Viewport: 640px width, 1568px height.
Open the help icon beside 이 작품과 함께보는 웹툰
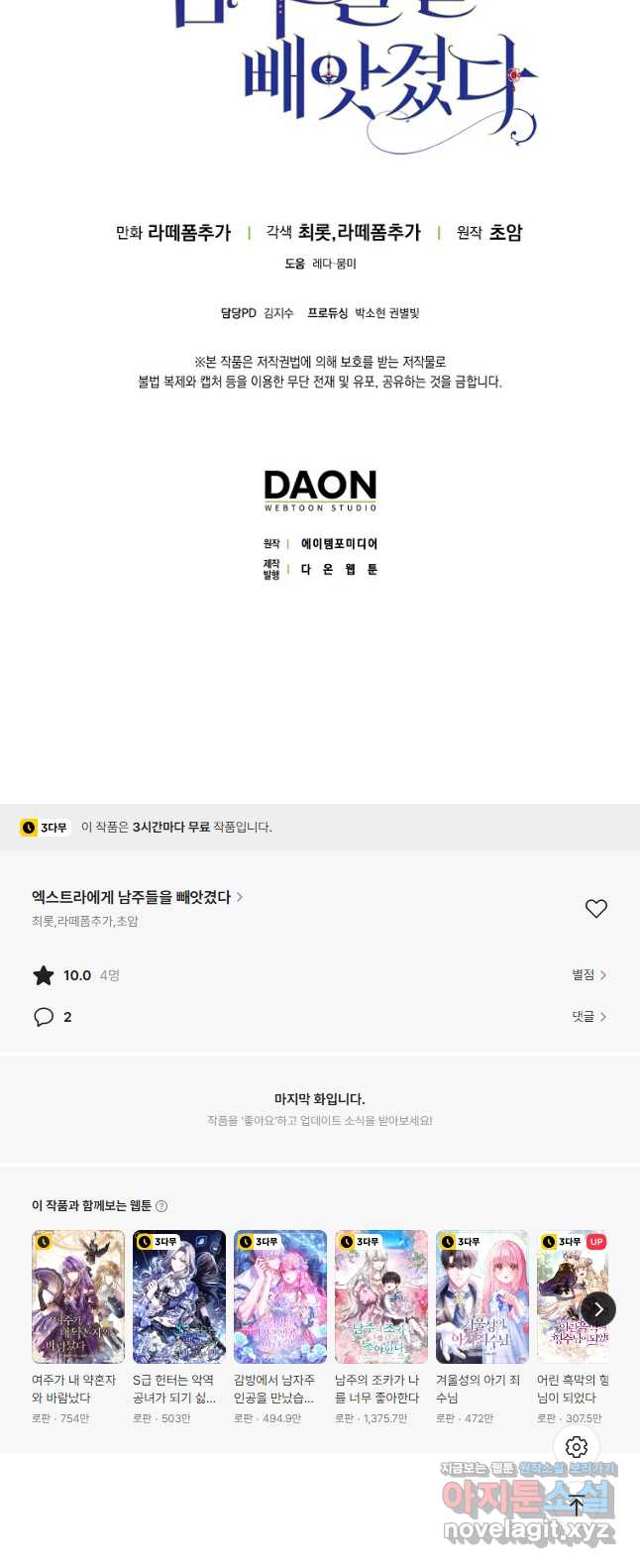click(161, 1206)
